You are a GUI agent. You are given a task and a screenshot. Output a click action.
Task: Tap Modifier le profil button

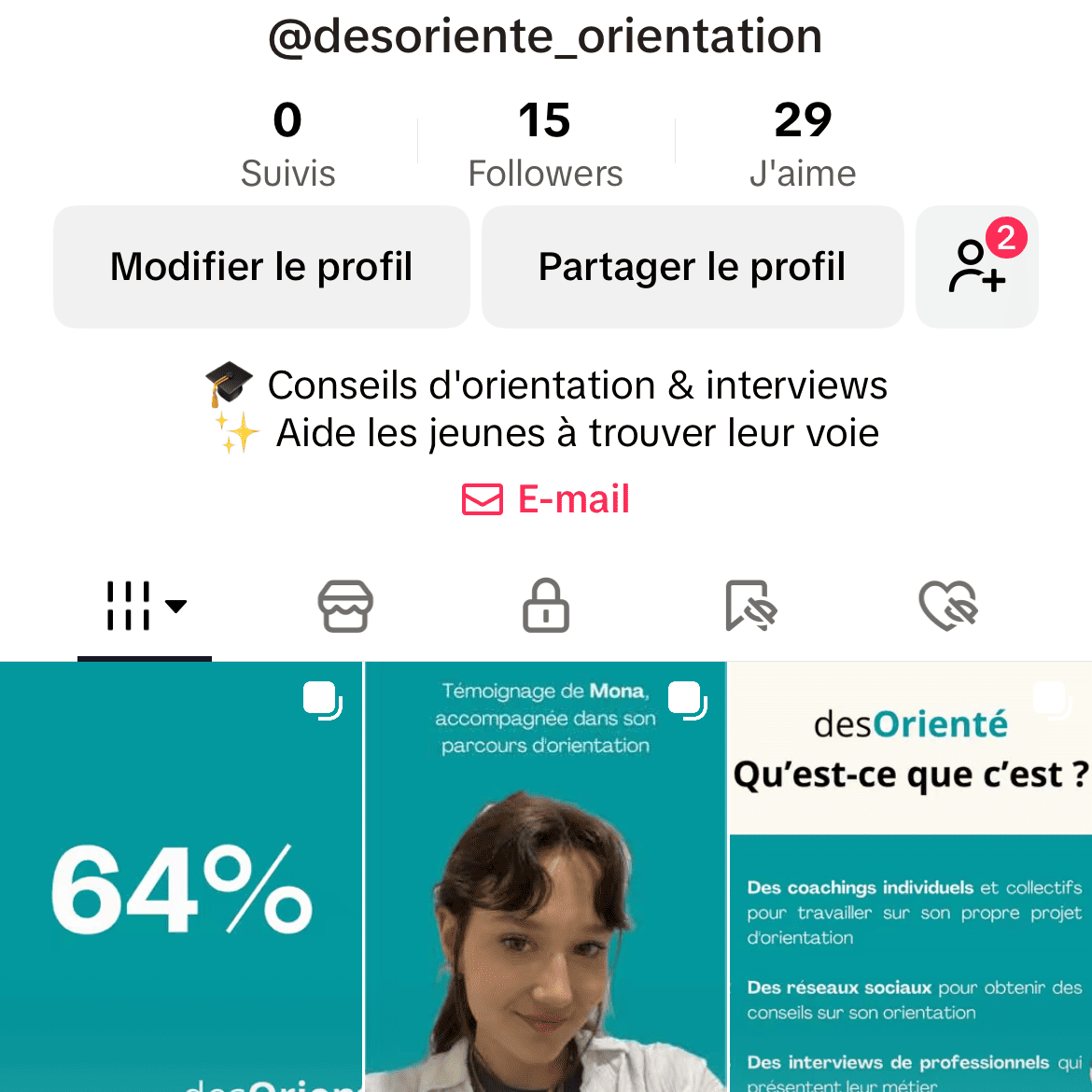coord(261,267)
